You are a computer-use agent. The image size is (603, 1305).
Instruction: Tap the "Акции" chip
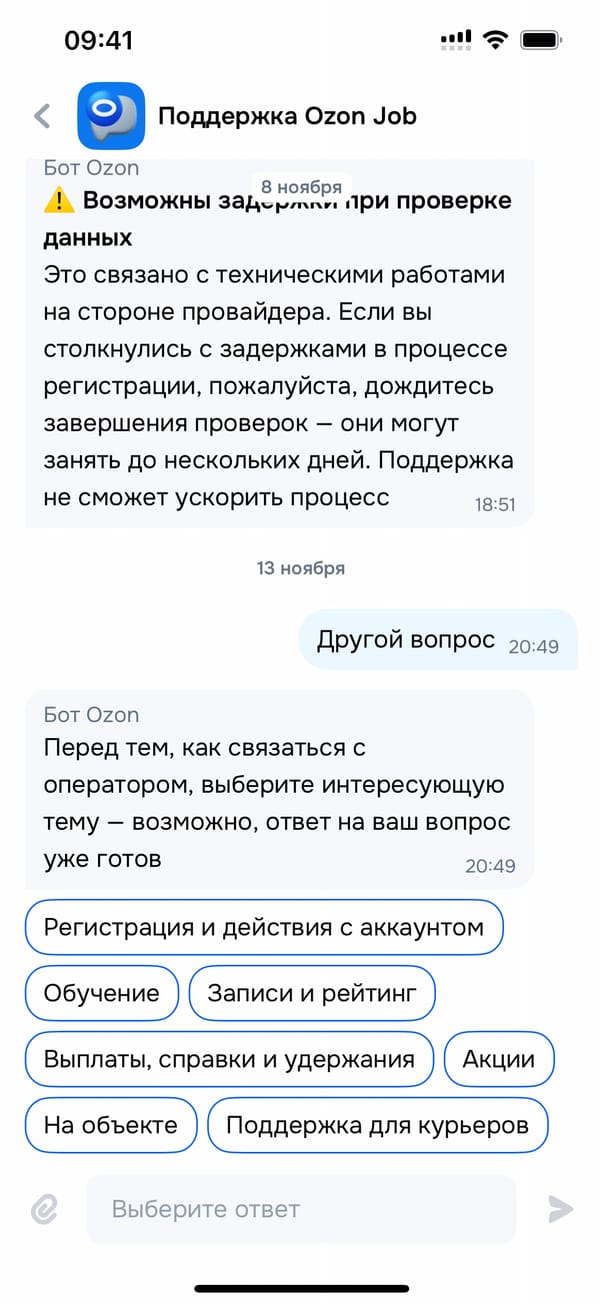(498, 1060)
